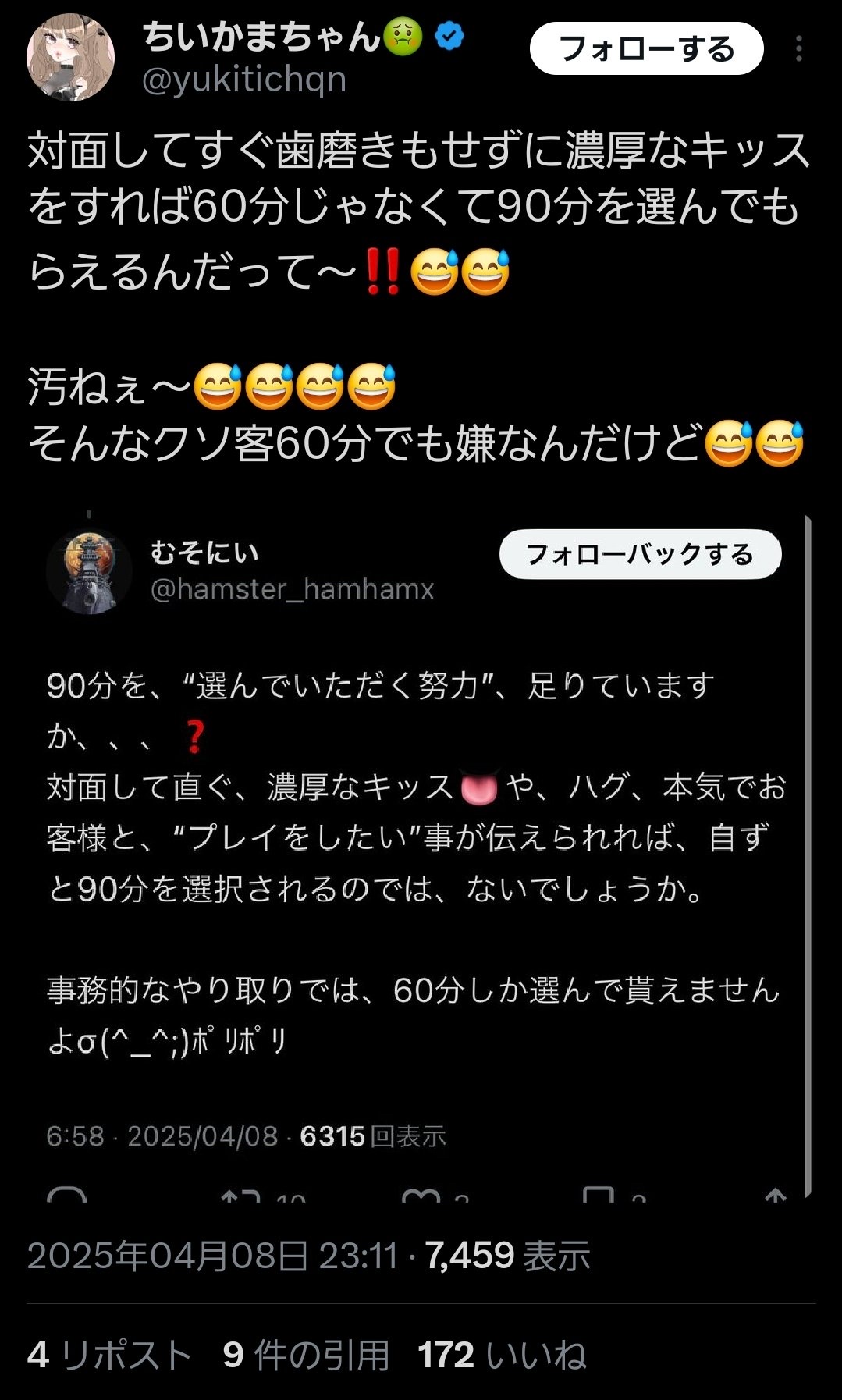
Task: Tap the フォローする button
Action: tap(646, 48)
